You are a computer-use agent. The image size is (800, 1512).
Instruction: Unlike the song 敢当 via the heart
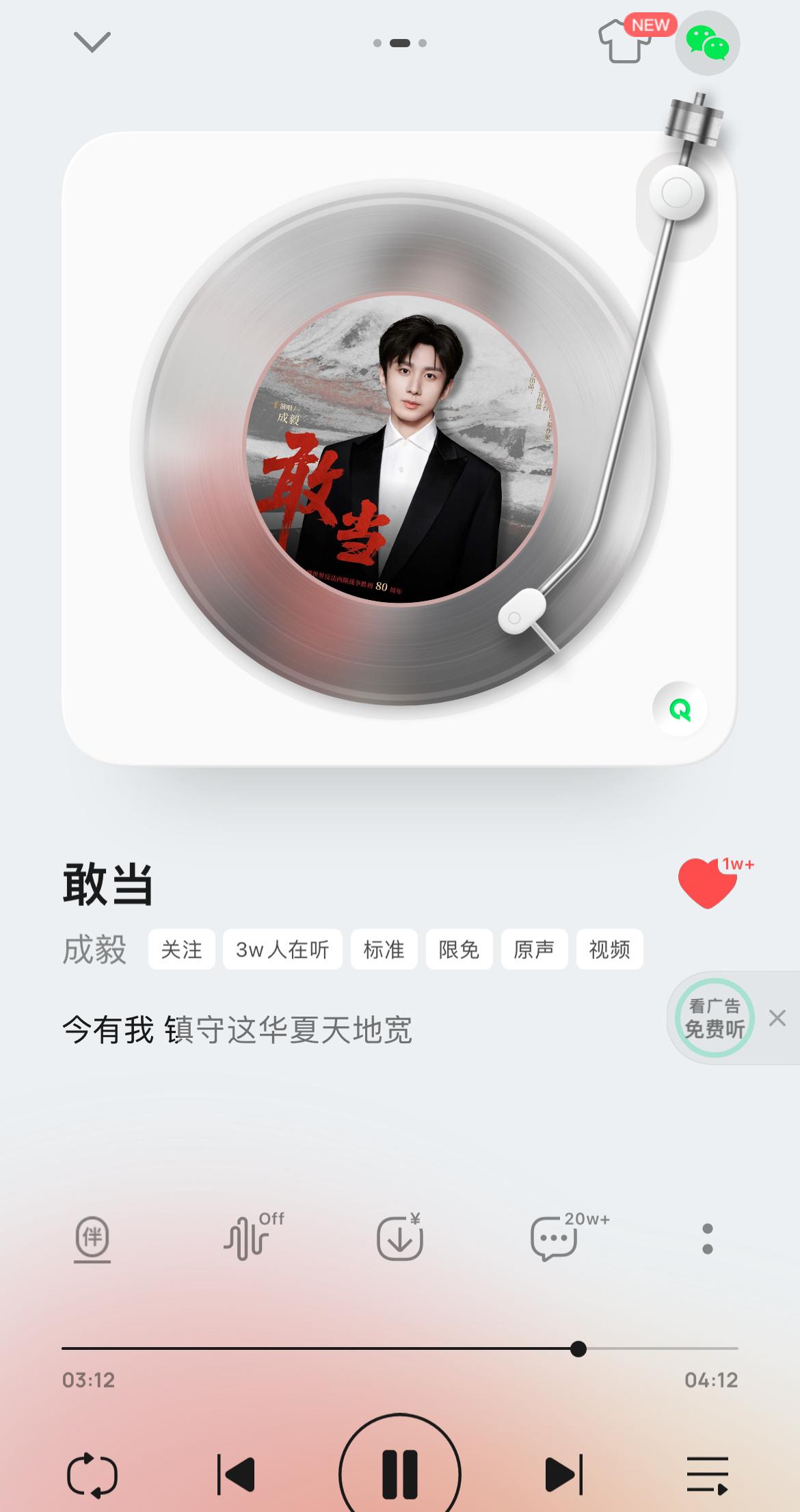(x=708, y=883)
